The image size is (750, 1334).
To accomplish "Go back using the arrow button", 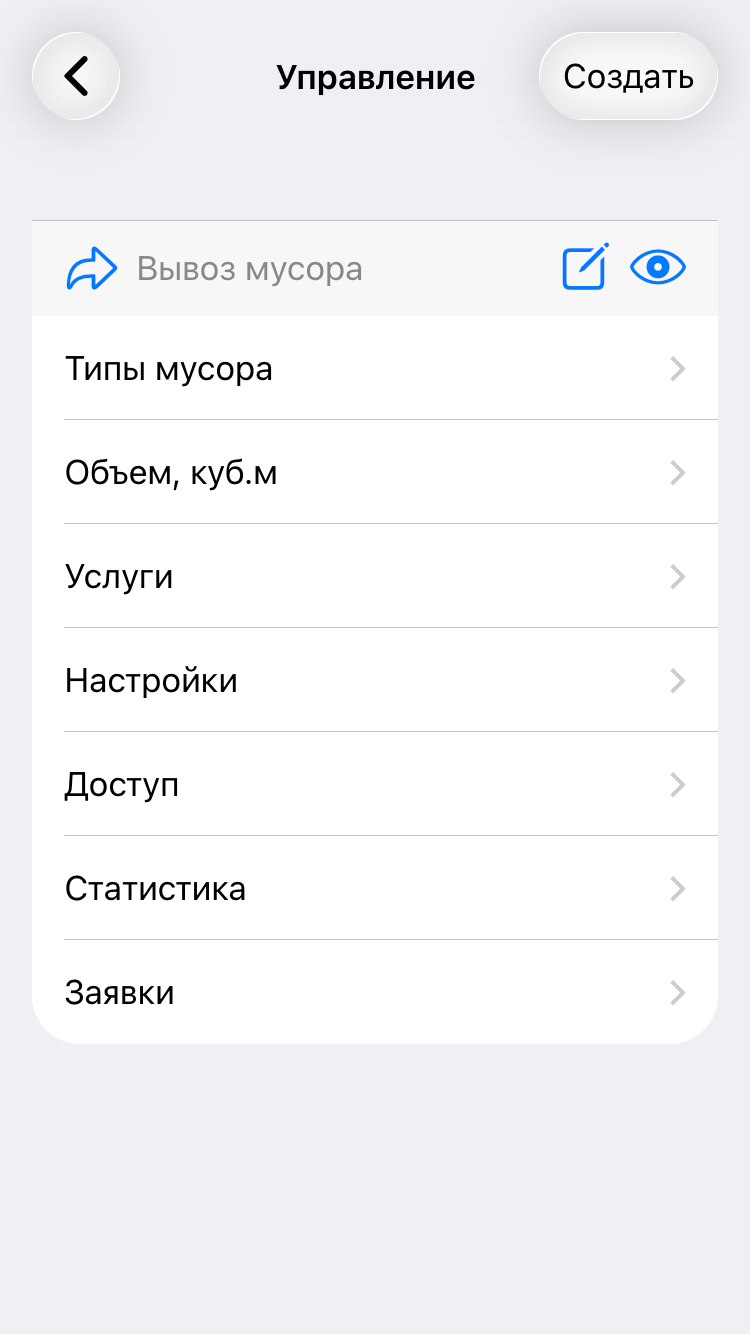I will pyautogui.click(x=76, y=76).
